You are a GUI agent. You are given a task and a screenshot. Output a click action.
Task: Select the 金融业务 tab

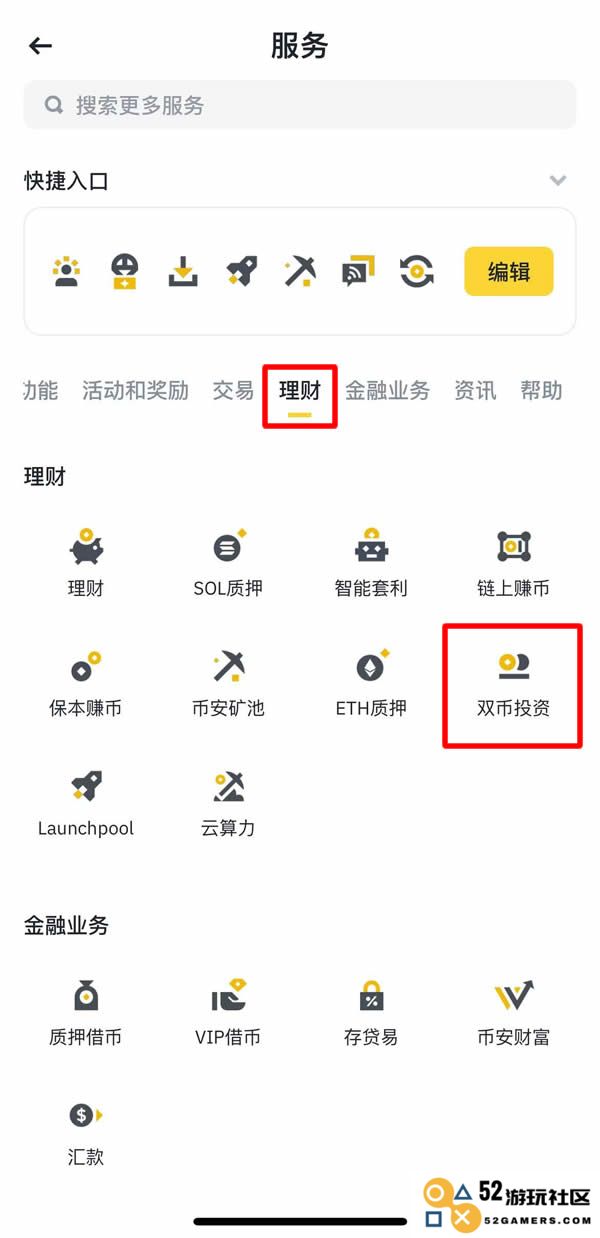[x=387, y=391]
